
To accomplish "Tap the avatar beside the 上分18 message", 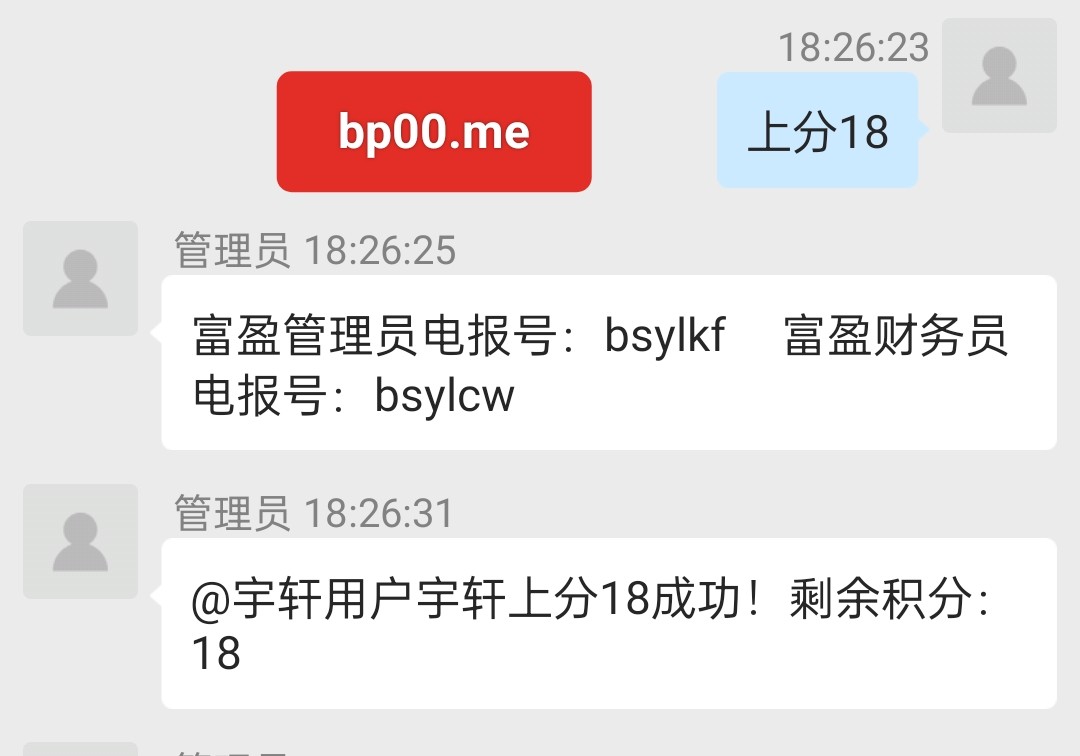I will [x=999, y=76].
